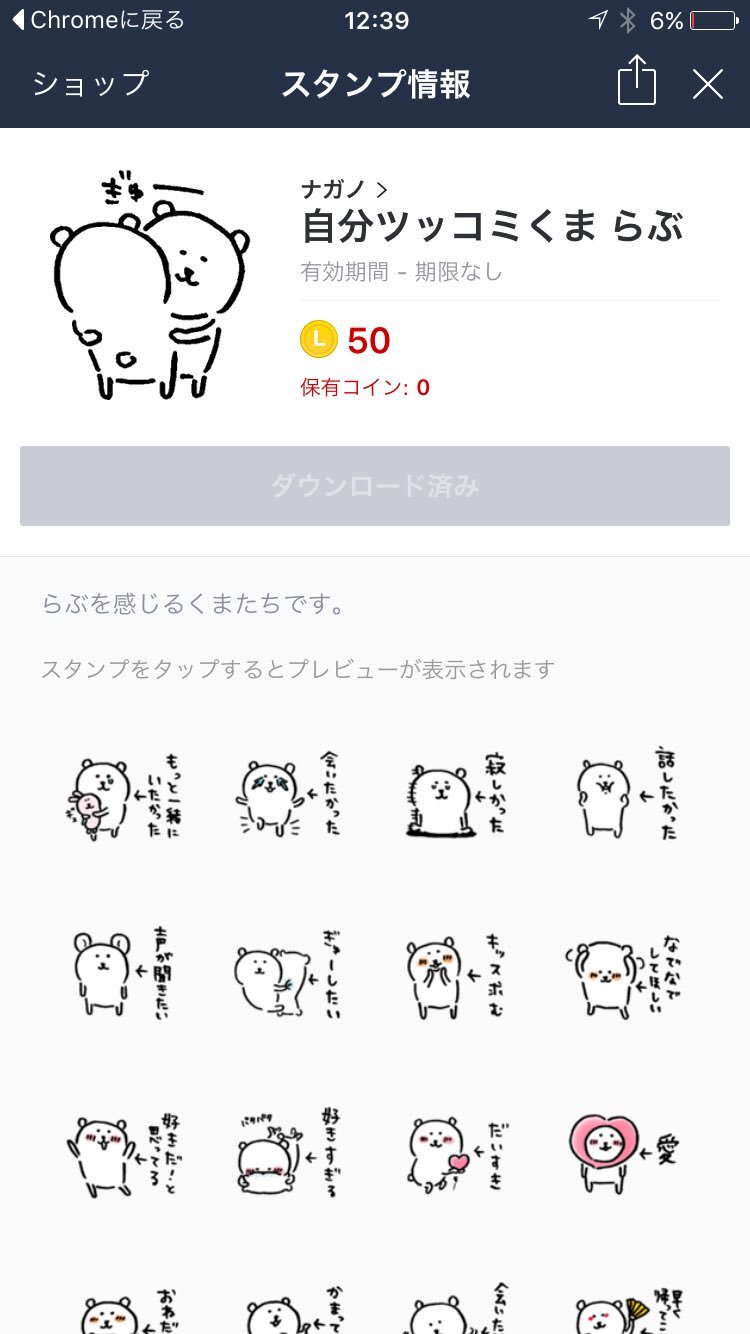Preview the 寂しかった sticker

click(460, 796)
